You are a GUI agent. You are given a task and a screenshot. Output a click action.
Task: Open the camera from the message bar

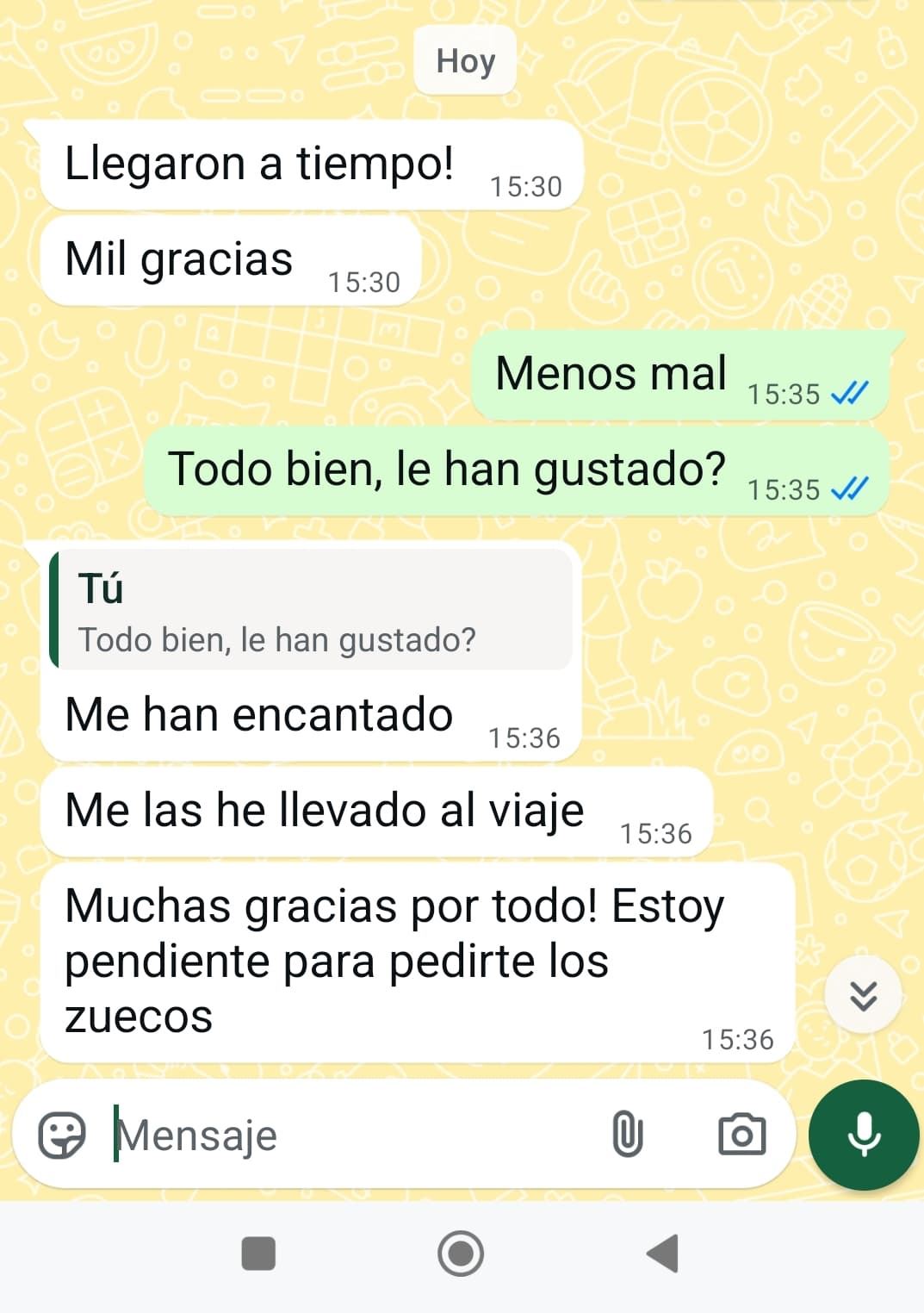click(743, 1135)
